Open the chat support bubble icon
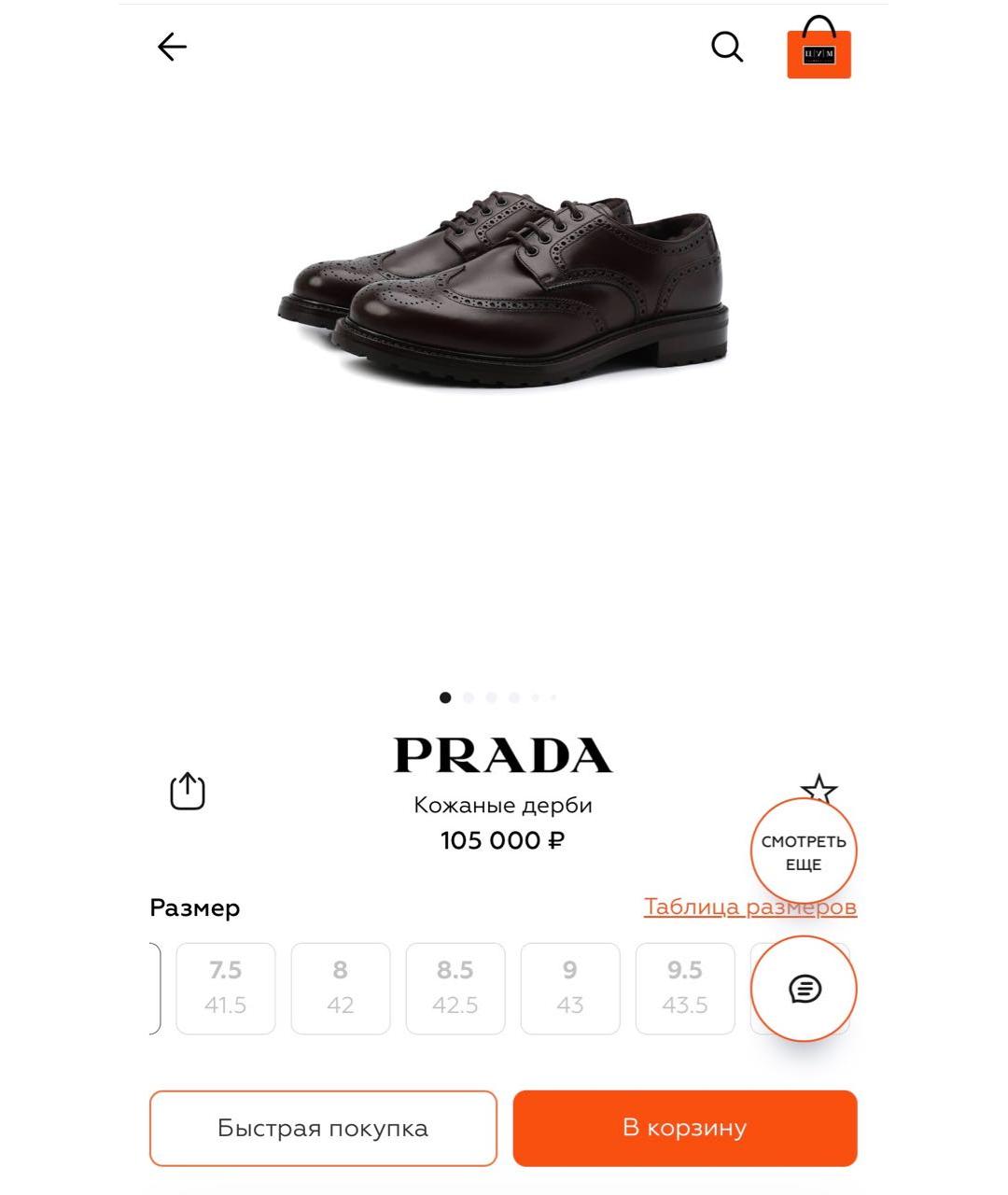This screenshot has height=1195, width=1008. (x=805, y=989)
